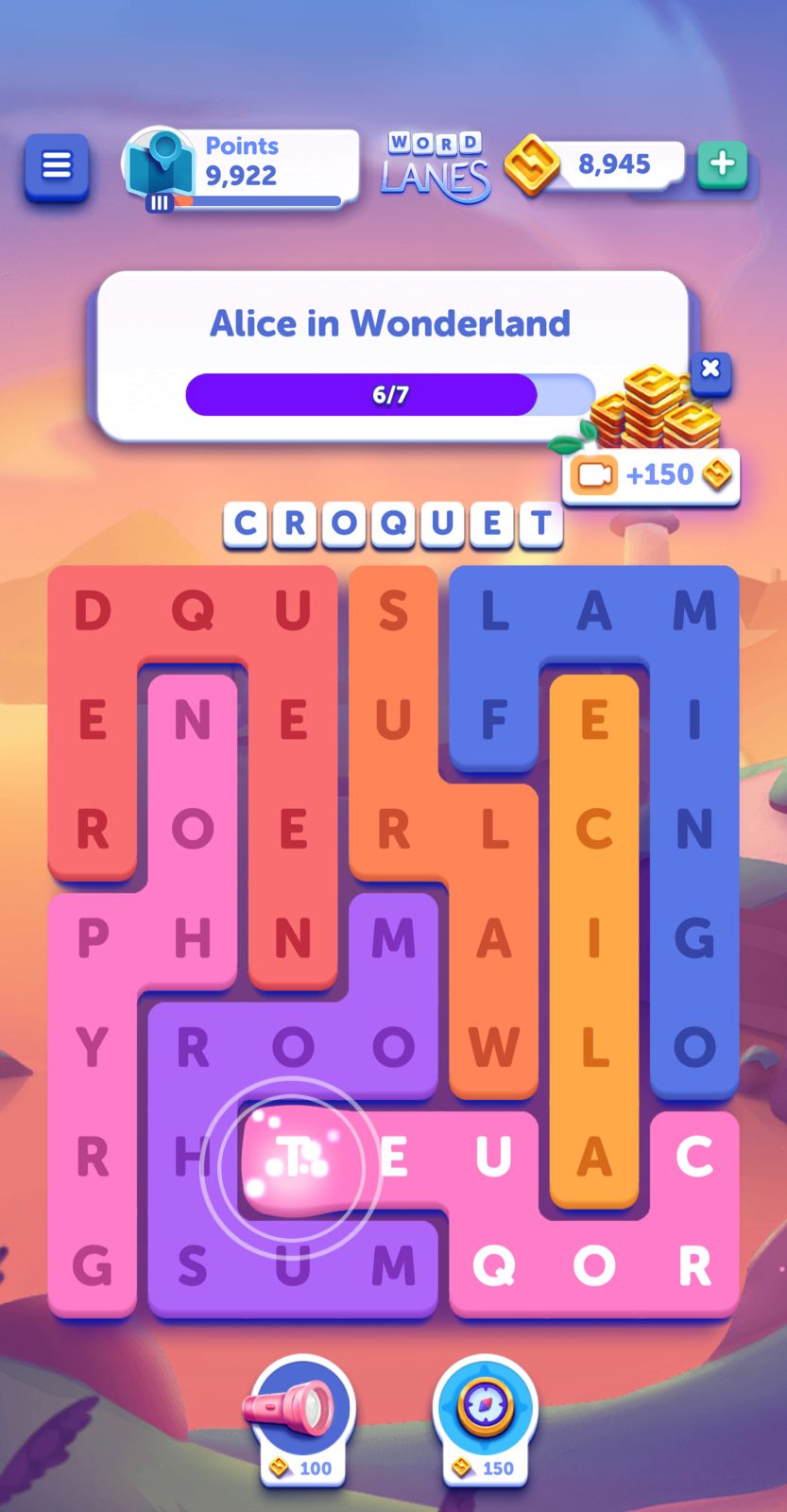The height and width of the screenshot is (1512, 787).
Task: Tap the letter W tile
Action: (494, 1047)
